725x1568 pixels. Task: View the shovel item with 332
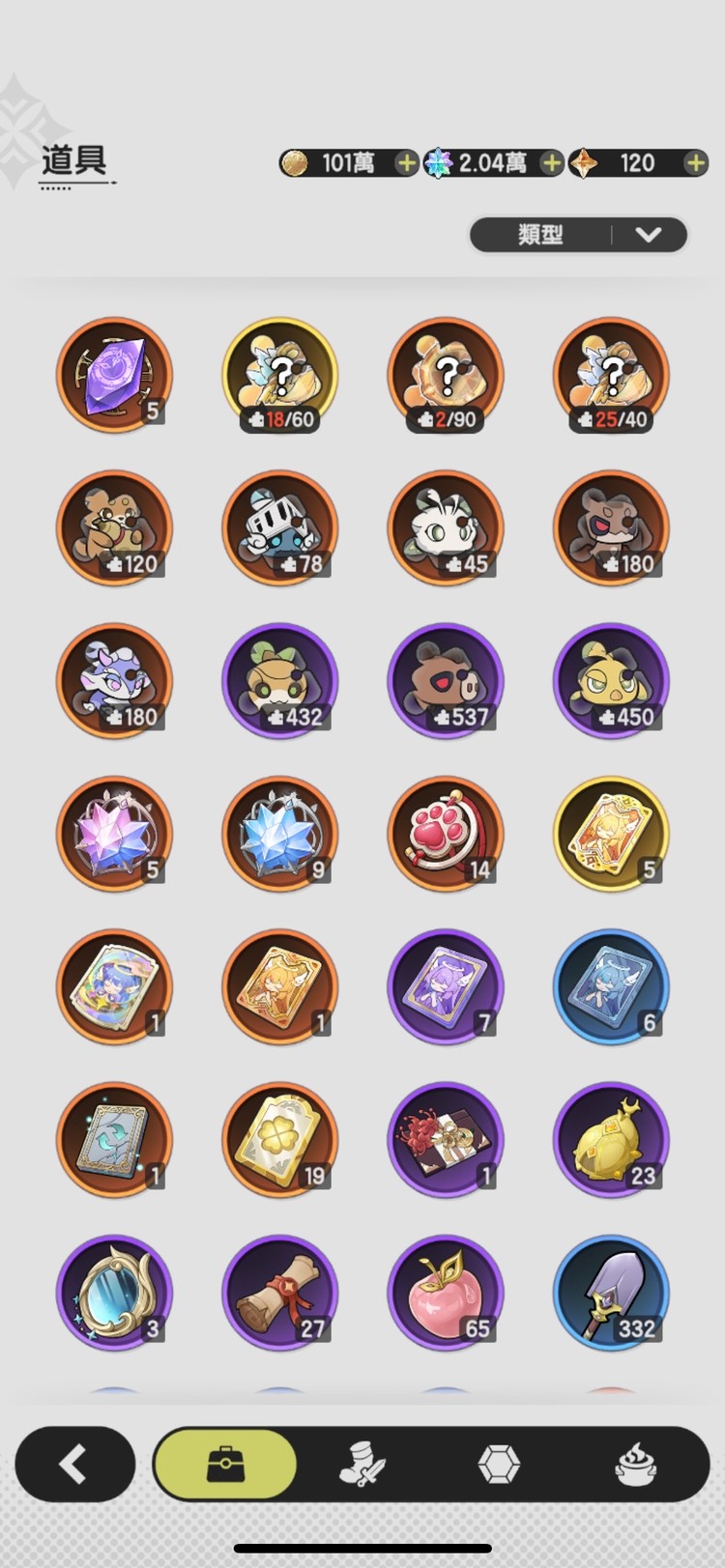click(611, 1293)
